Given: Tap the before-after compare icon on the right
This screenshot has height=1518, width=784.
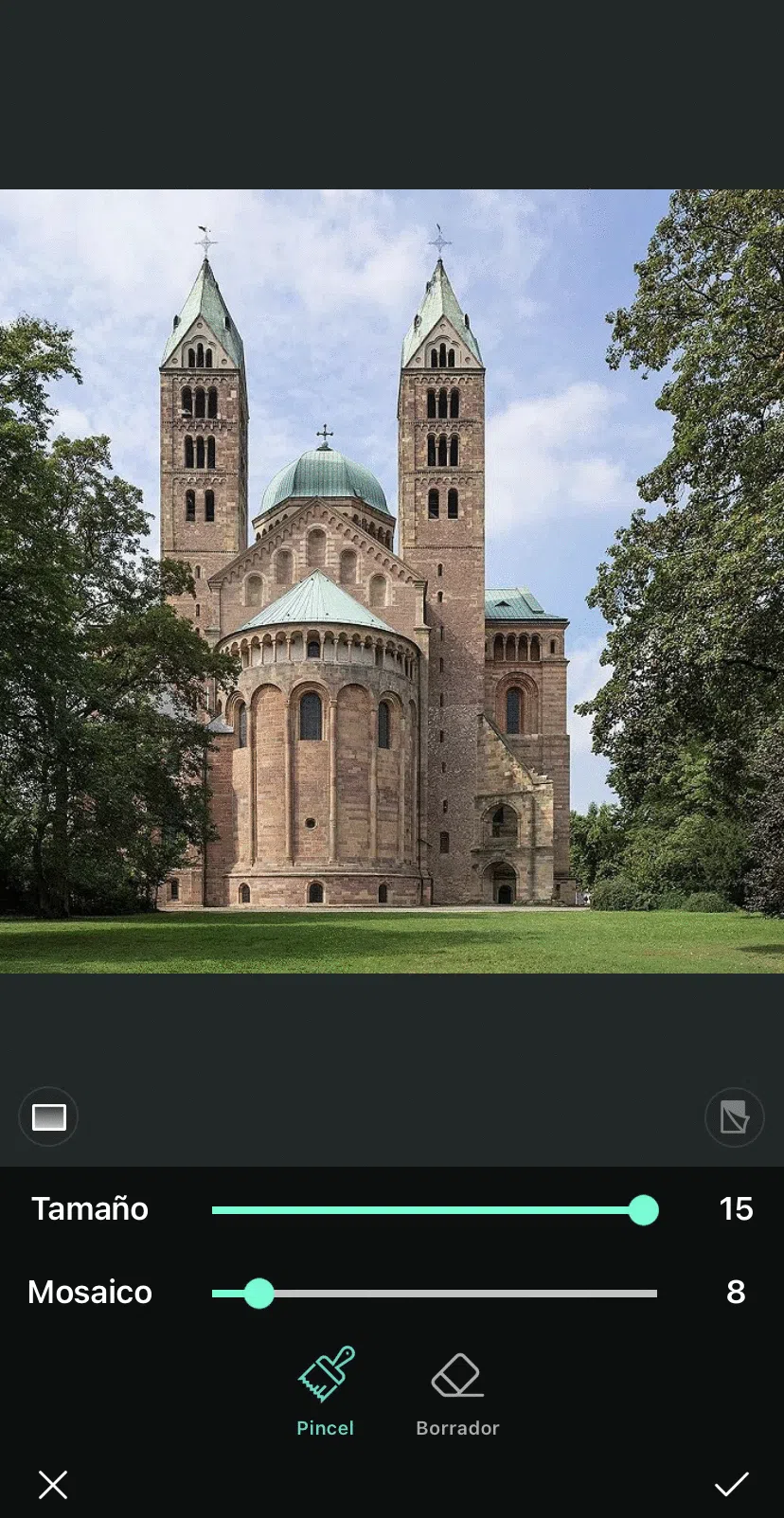Looking at the screenshot, I should tap(734, 1116).
